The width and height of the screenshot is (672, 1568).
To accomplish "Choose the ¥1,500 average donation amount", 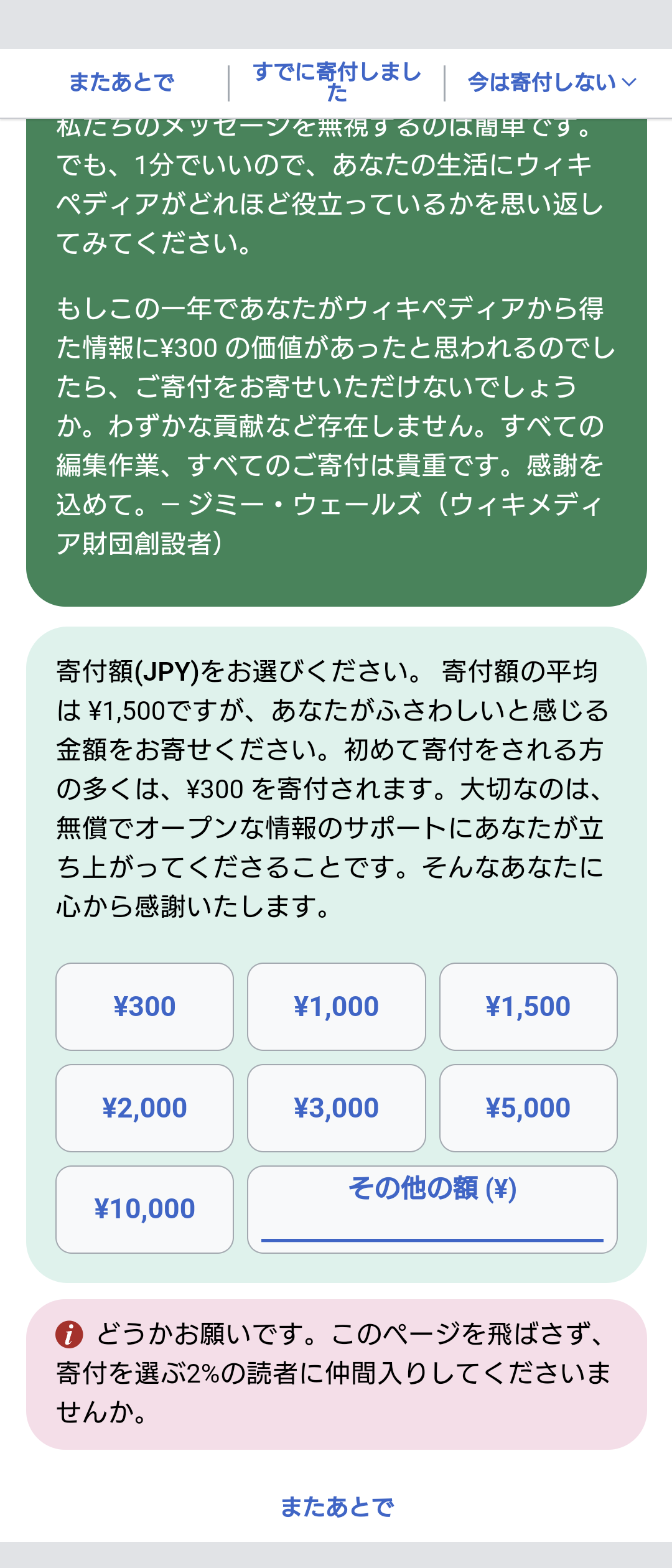I will click(x=528, y=1007).
